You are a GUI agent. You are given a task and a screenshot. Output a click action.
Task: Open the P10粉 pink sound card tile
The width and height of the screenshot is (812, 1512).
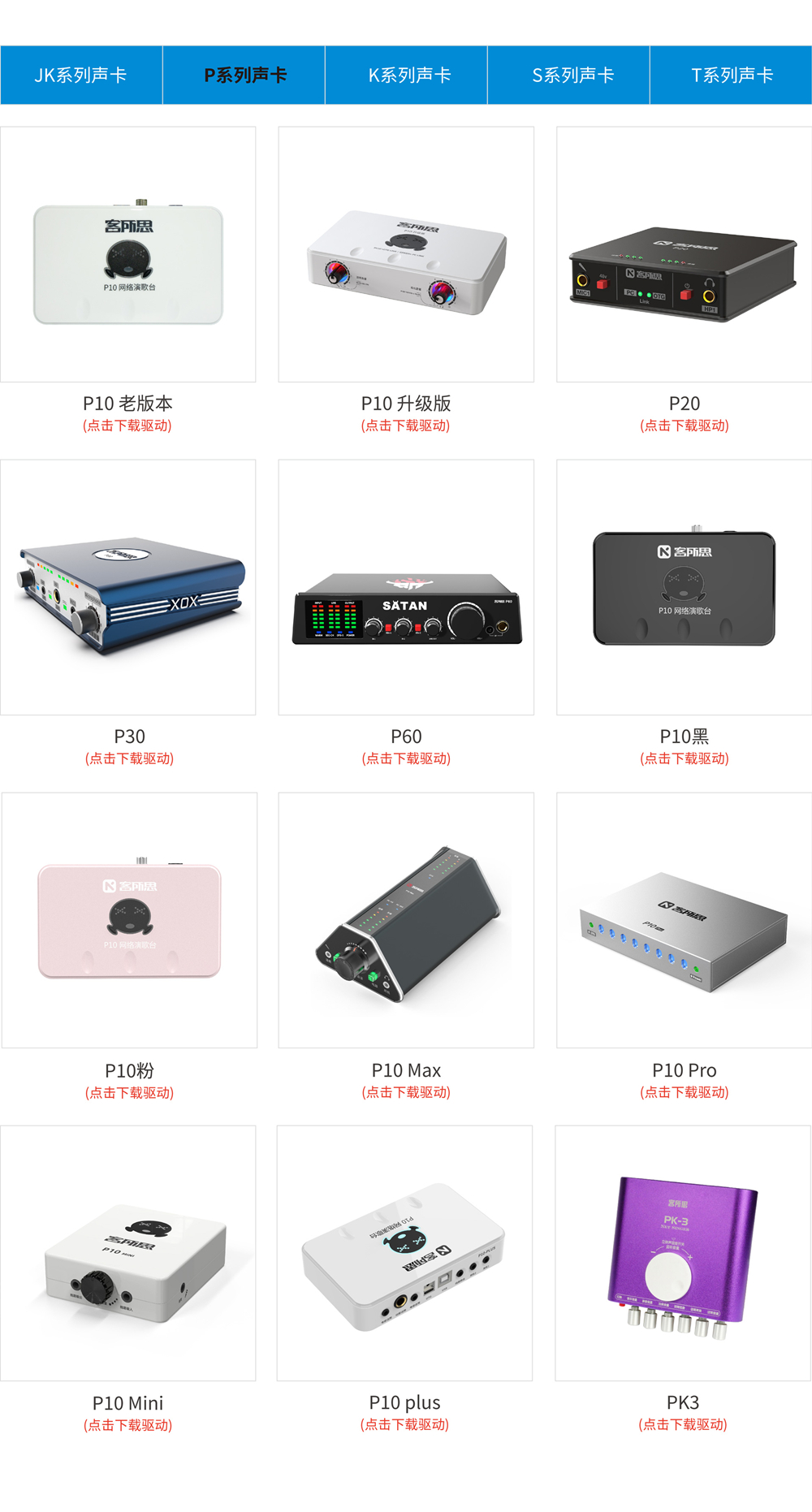(x=129, y=920)
